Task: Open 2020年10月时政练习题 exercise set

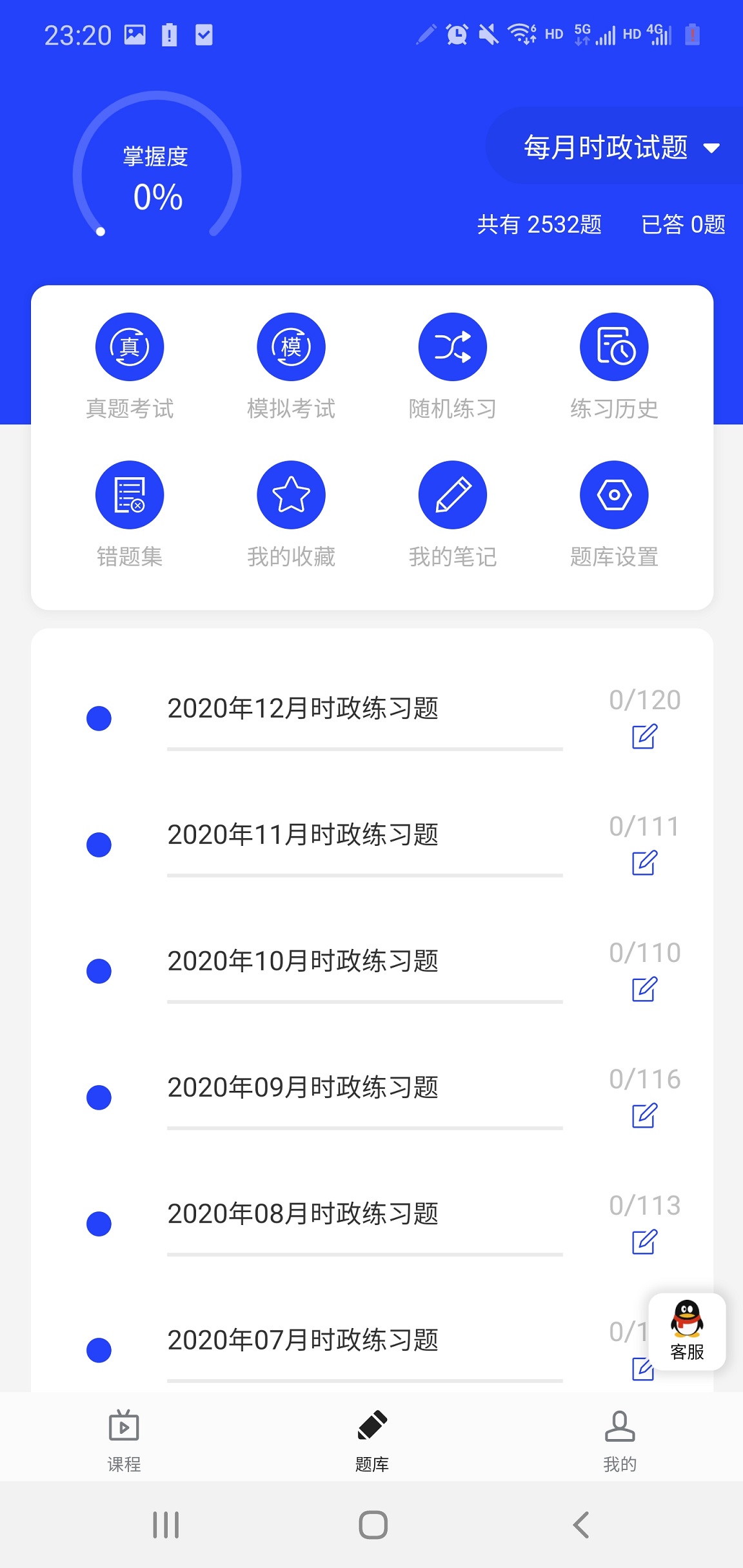Action: (303, 961)
